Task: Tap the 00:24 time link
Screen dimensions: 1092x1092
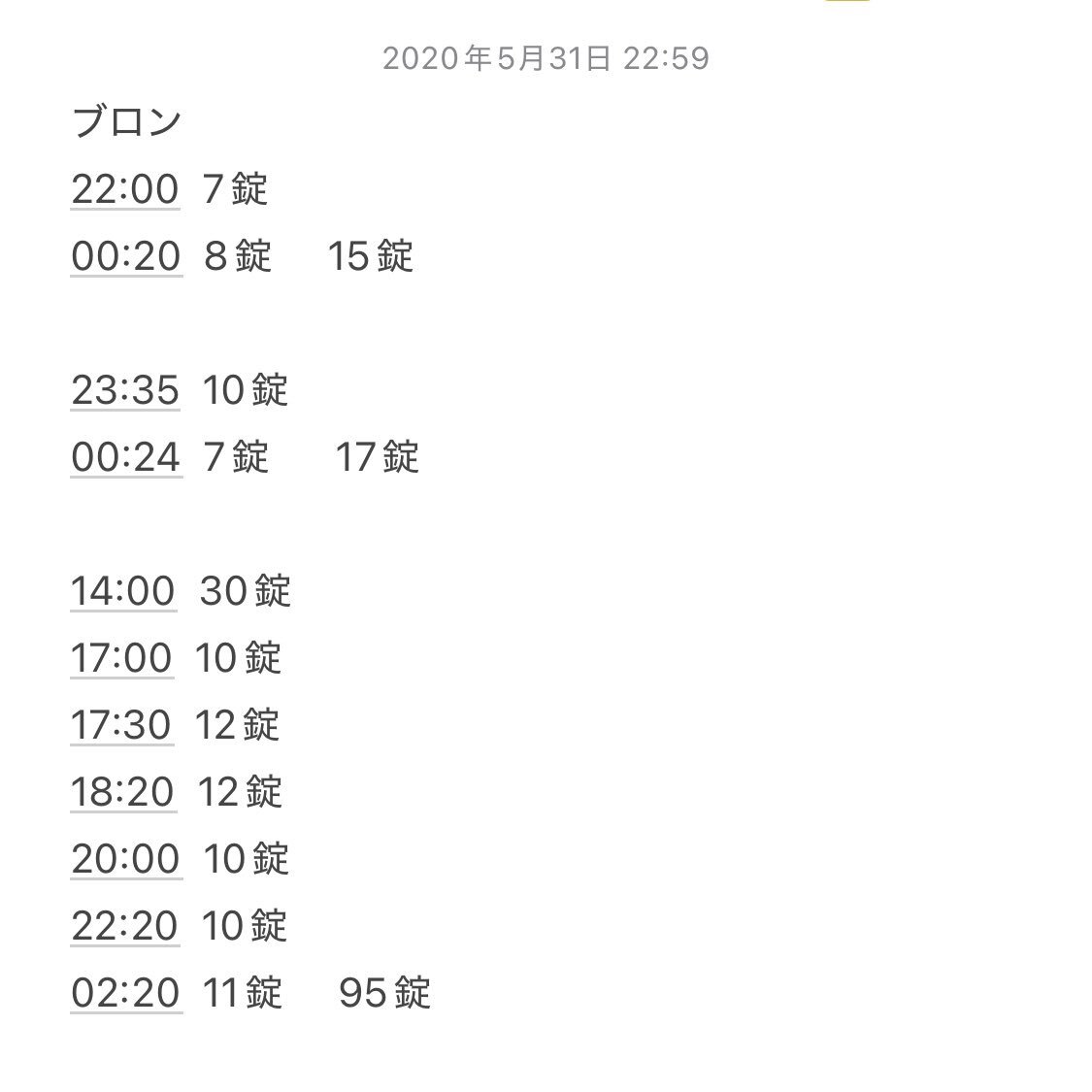Action: (126, 457)
